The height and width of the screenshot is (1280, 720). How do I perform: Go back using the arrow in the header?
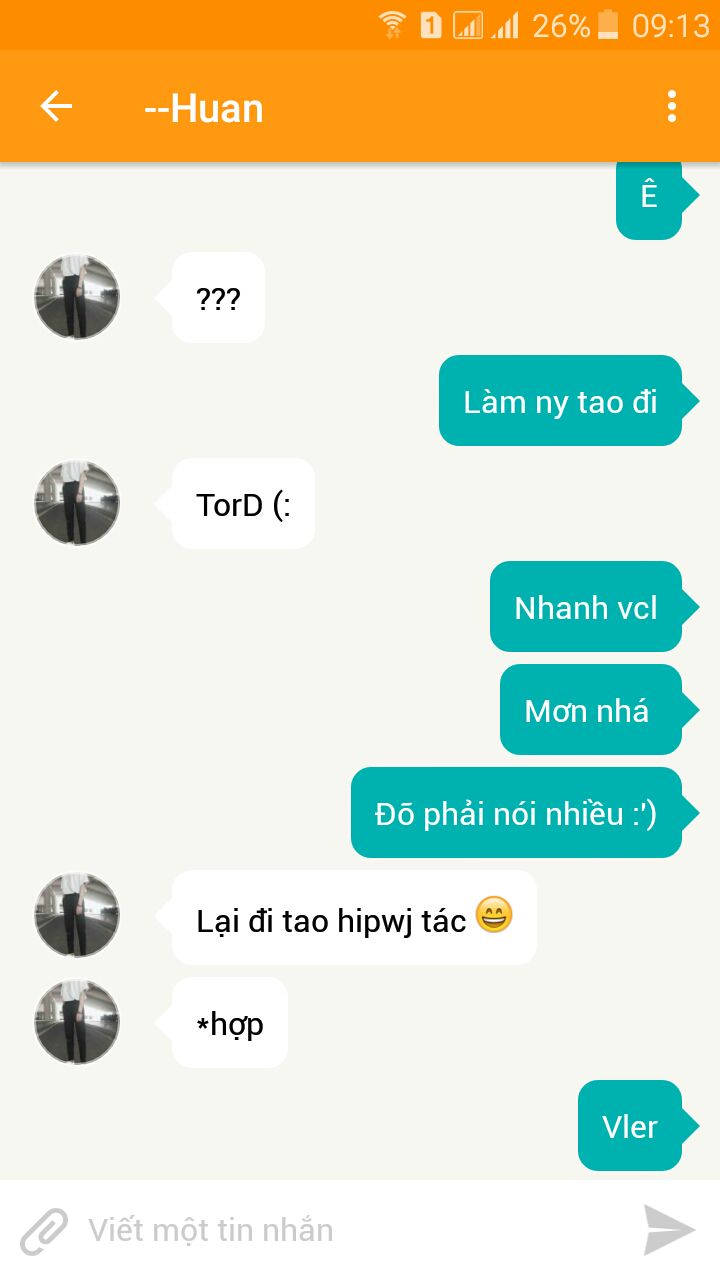56,106
